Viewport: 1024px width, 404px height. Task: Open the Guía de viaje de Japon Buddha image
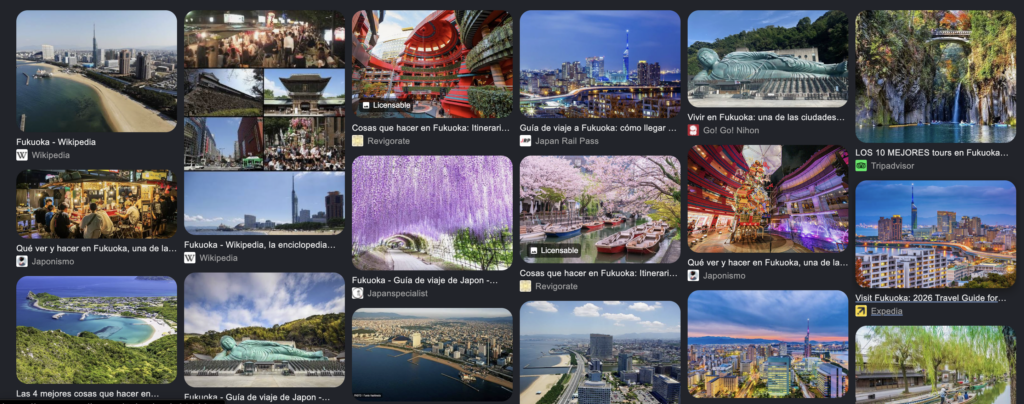[x=264, y=330]
